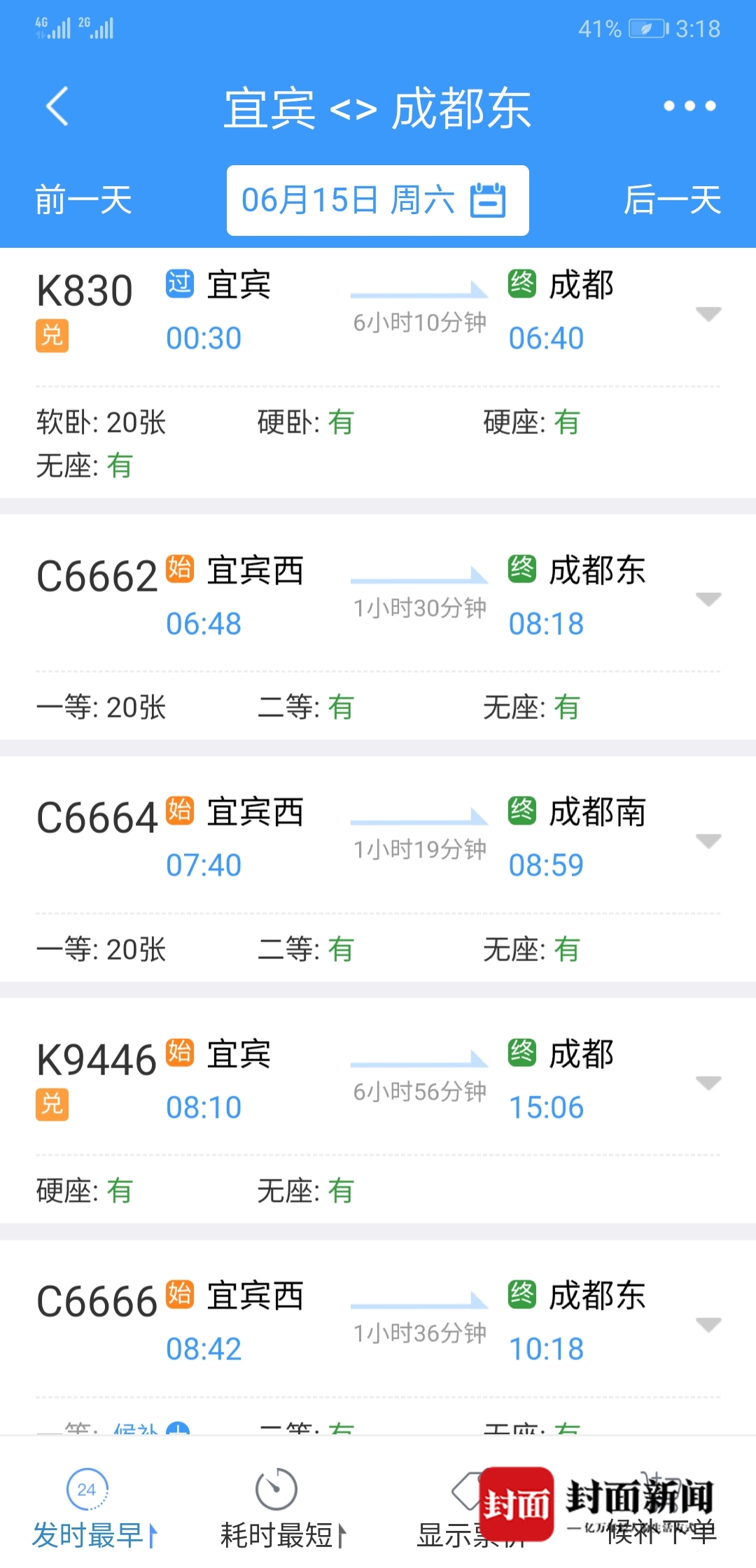This screenshot has height=1568, width=756.
Task: Select train C6666 departing 08:42
Action: [378, 1337]
